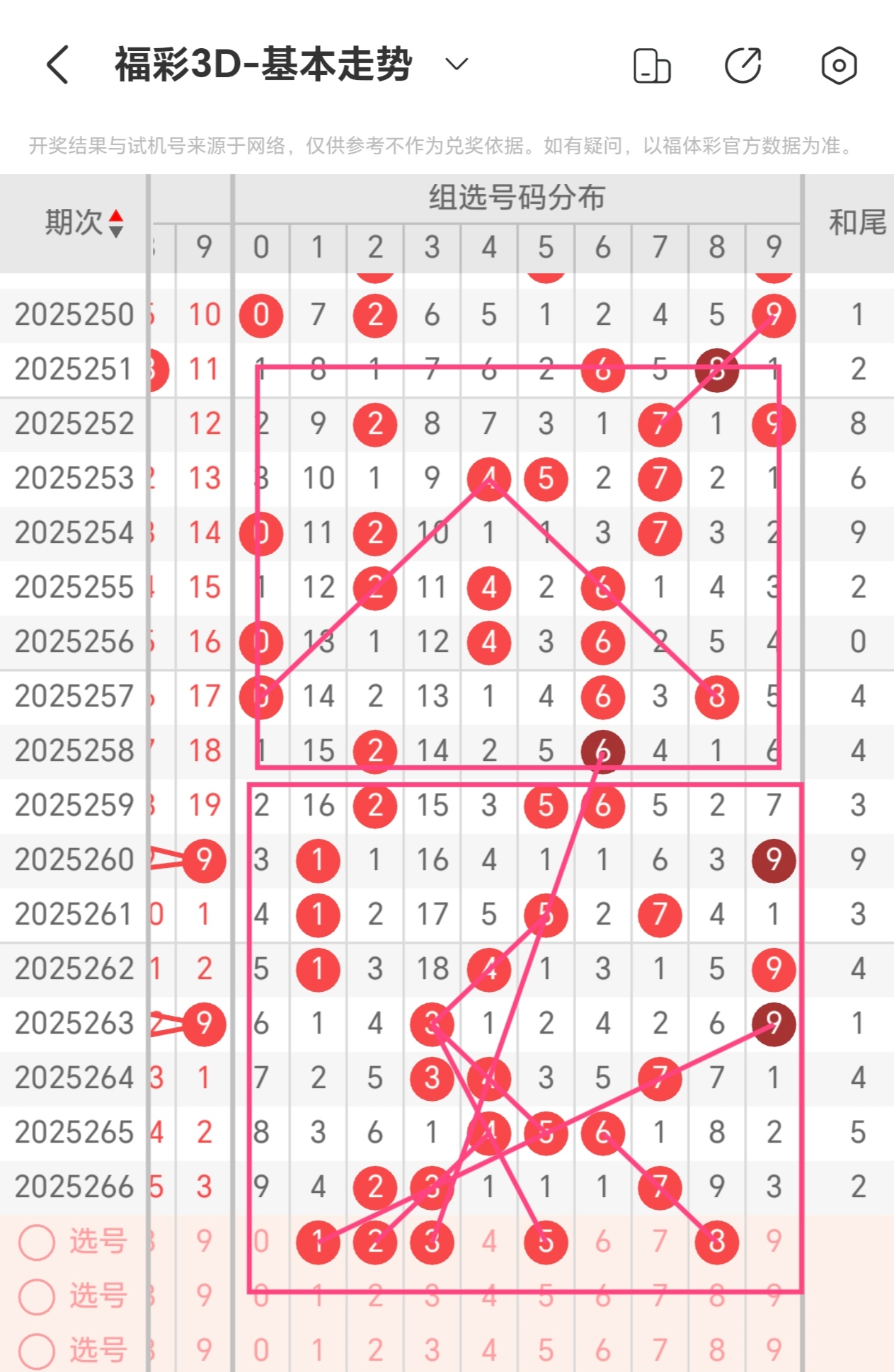Select number 2 in the bottom 选号 row

(x=375, y=1349)
